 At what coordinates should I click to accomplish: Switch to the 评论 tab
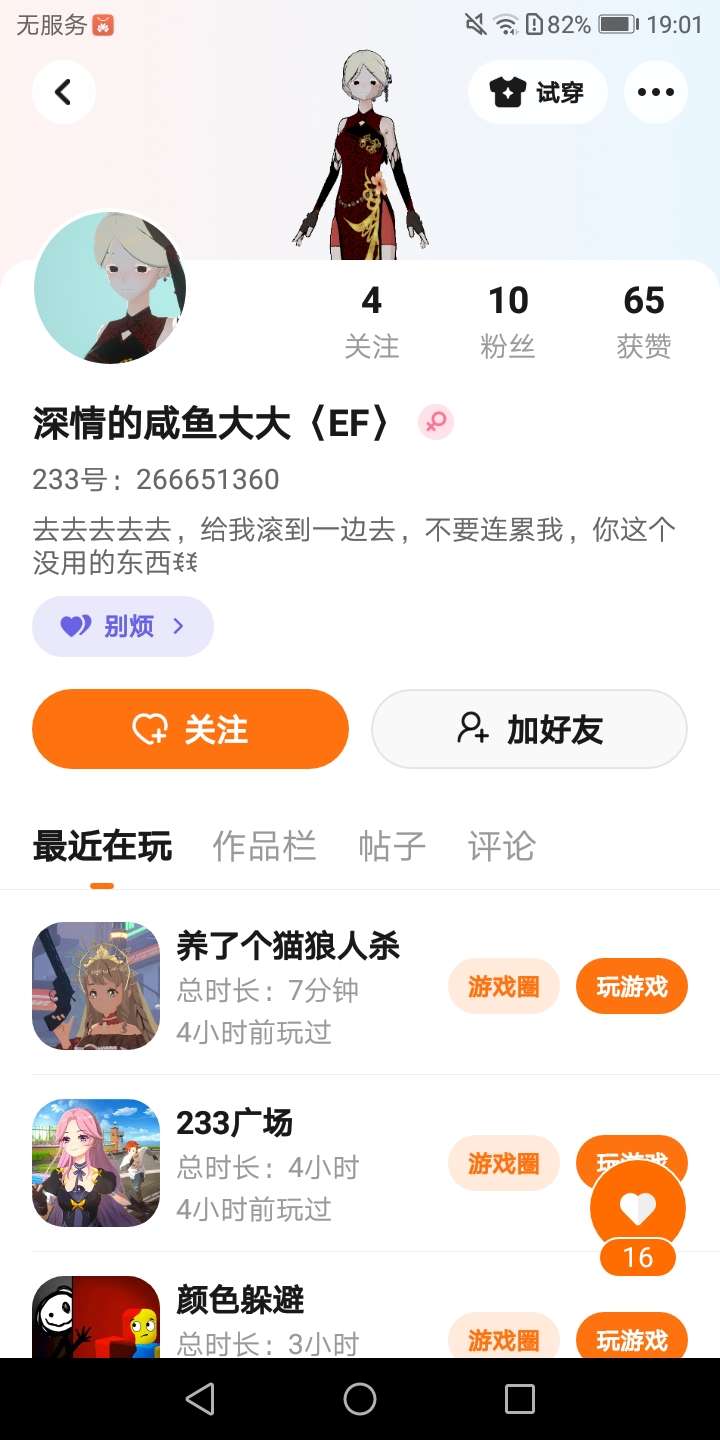point(501,846)
